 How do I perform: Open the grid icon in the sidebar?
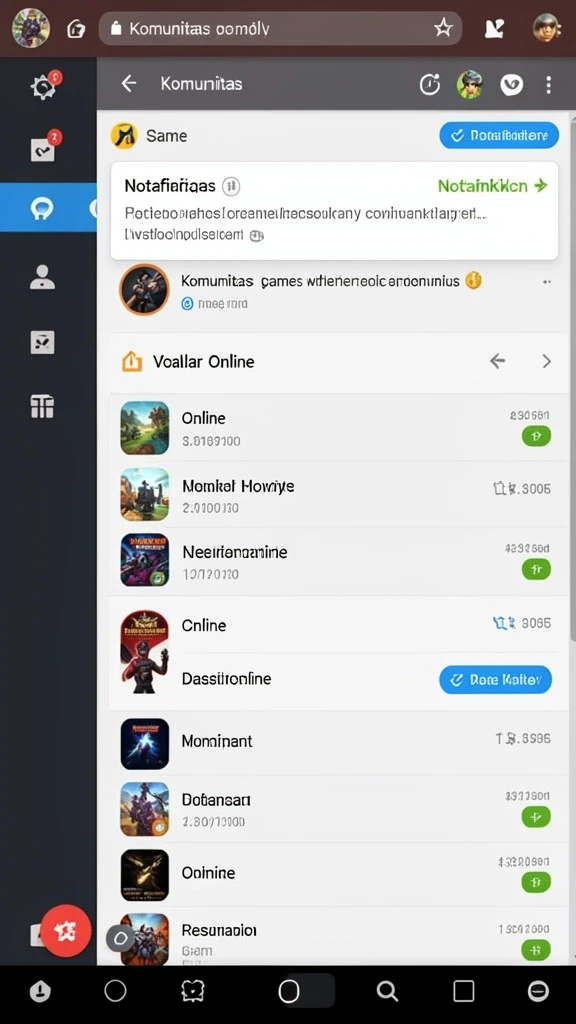[42, 406]
